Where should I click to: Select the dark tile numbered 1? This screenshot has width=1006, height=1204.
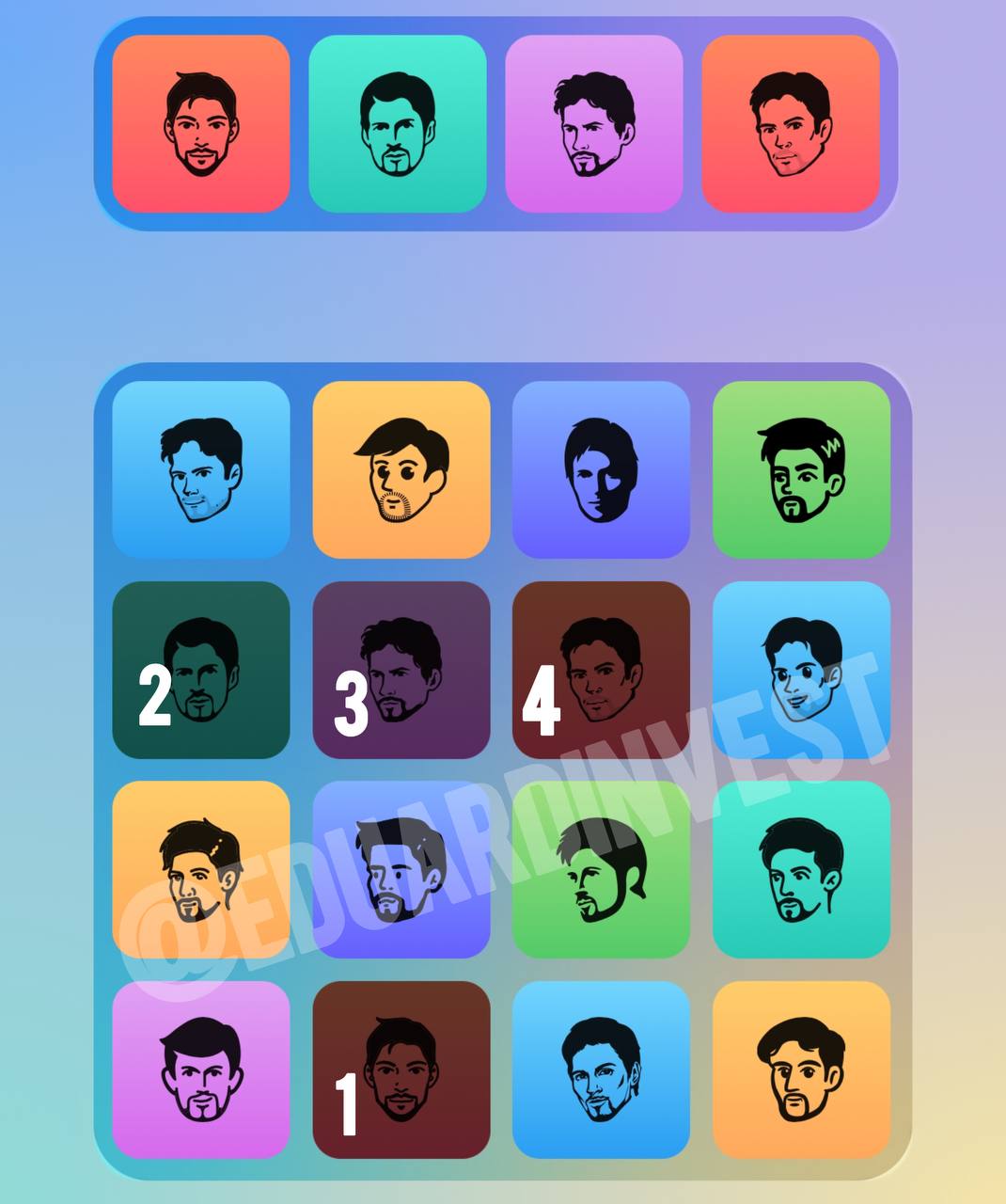(x=401, y=1069)
